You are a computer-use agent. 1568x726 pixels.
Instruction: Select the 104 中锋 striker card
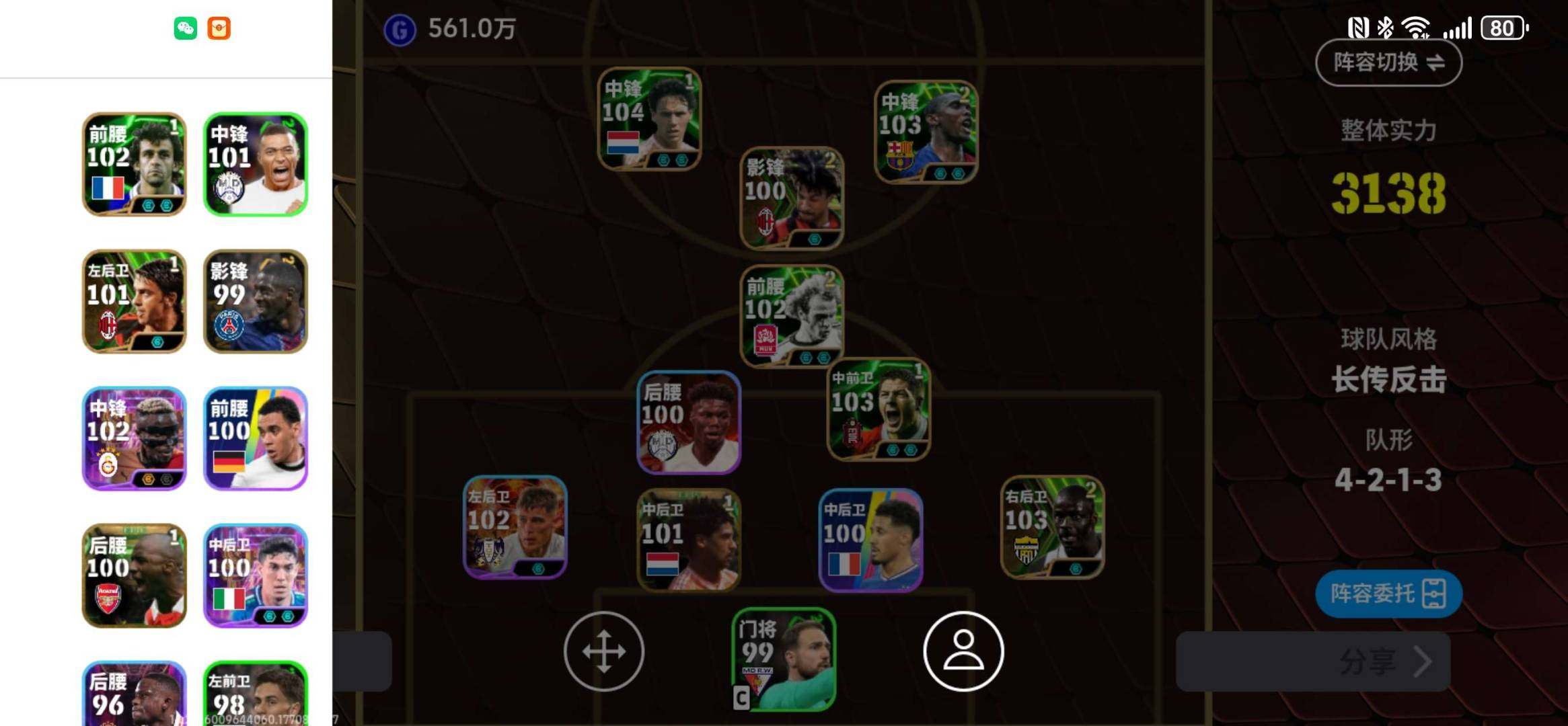[x=649, y=118]
